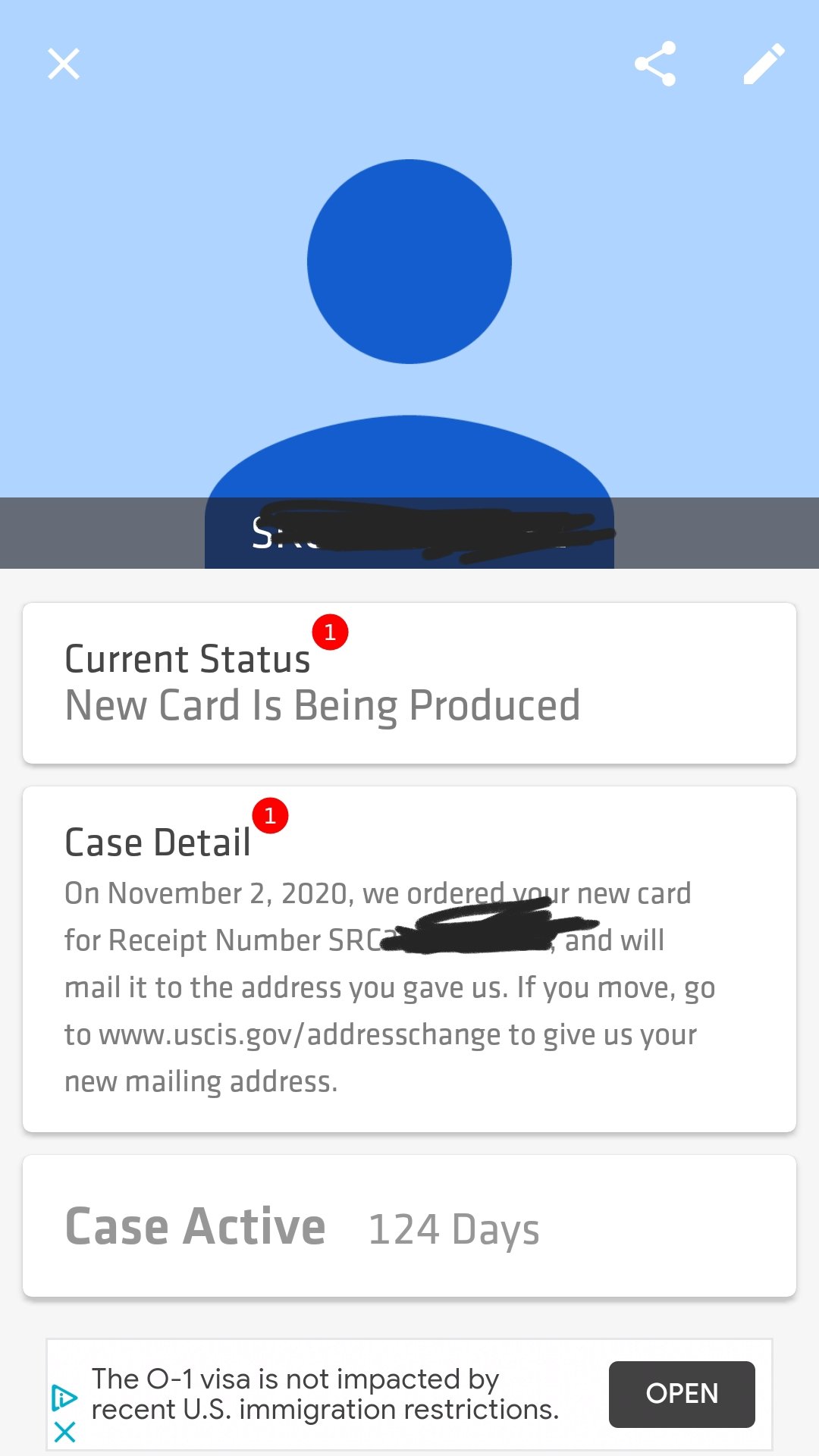This screenshot has width=819, height=1456.
Task: Open the Case Detail card
Action: [409, 959]
